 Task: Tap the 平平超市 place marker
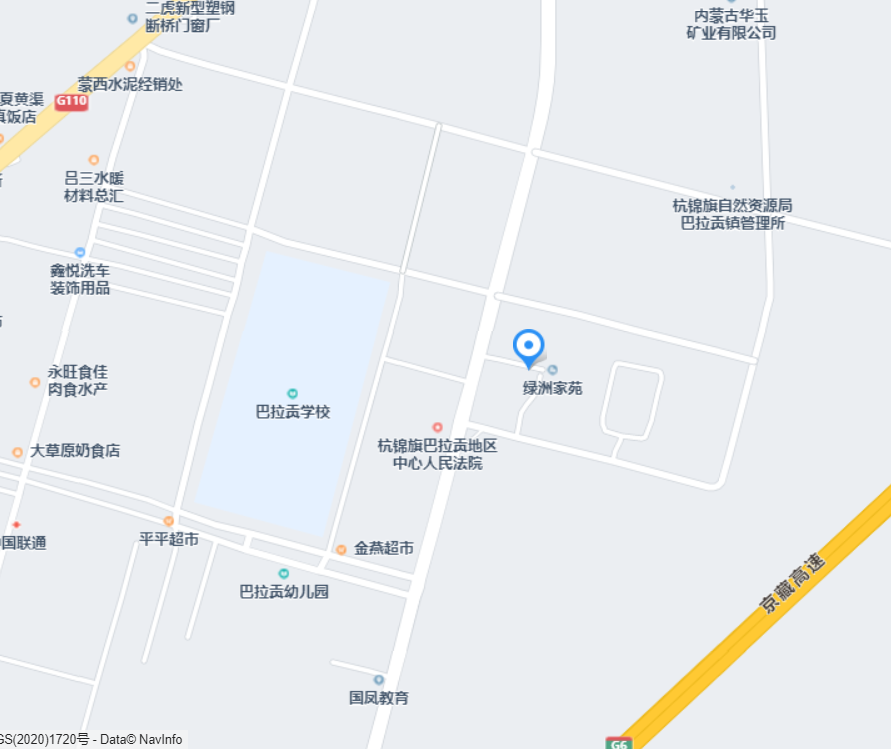coord(168,521)
